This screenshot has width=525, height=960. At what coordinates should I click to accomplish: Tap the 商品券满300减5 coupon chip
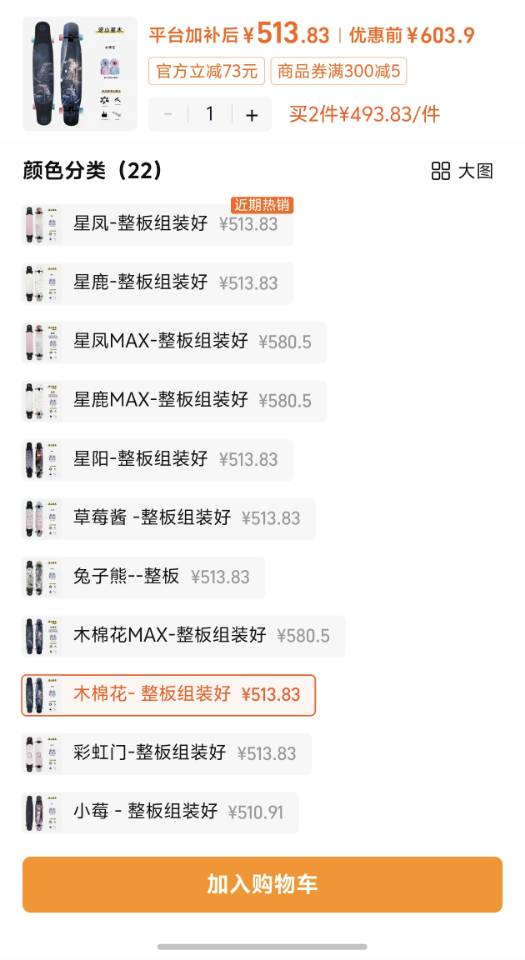pyautogui.click(x=338, y=71)
